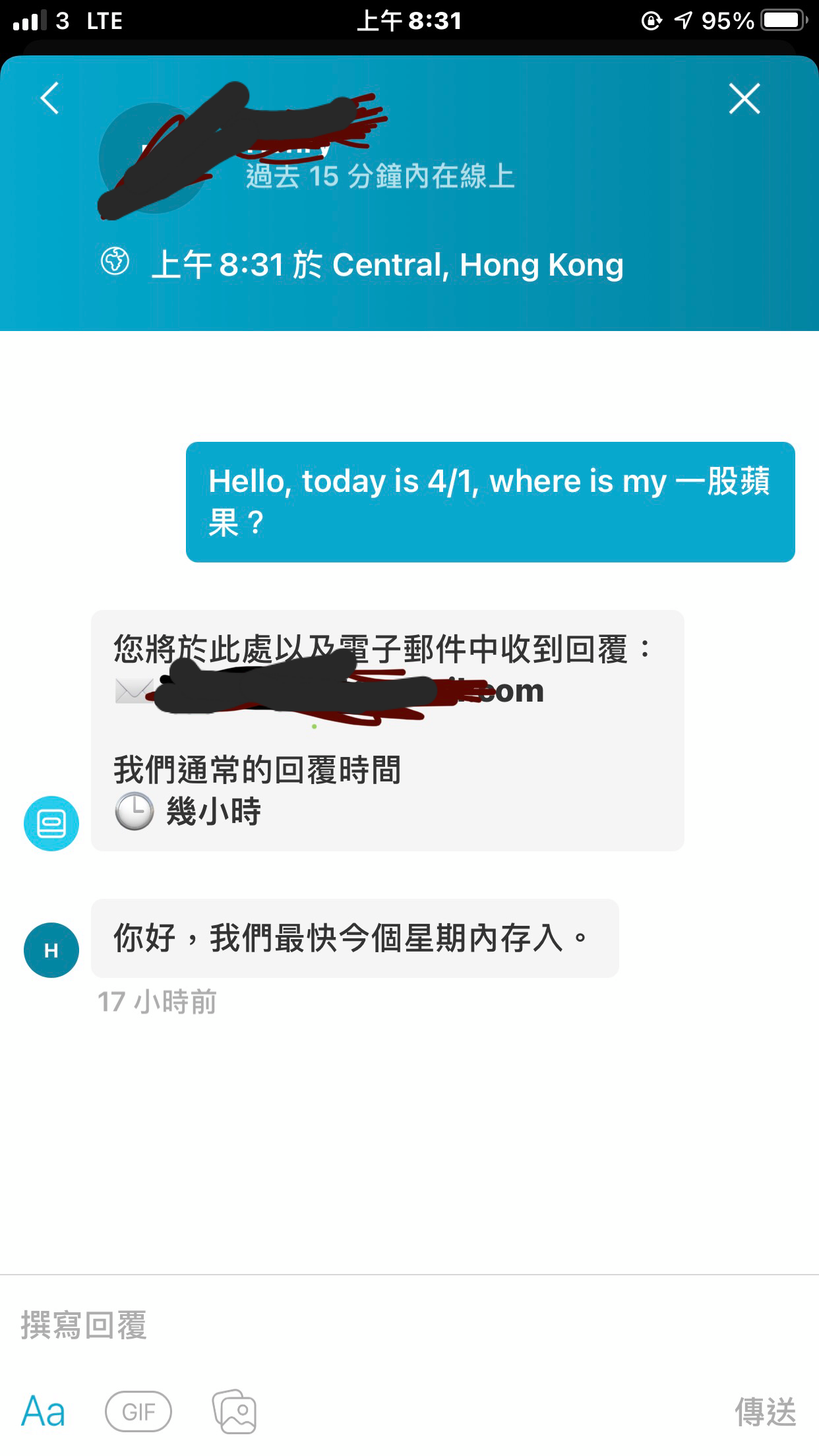
Task: Open the GIF picker
Action: click(138, 1411)
